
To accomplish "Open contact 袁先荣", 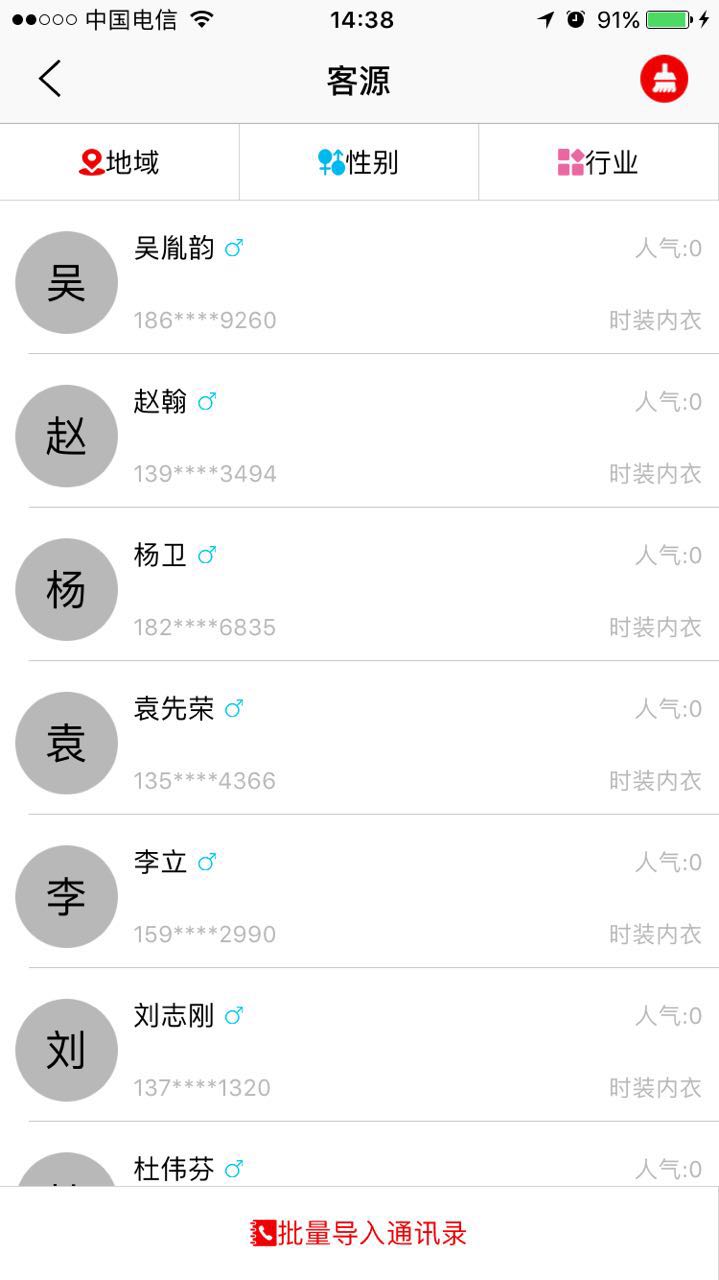I will (359, 738).
